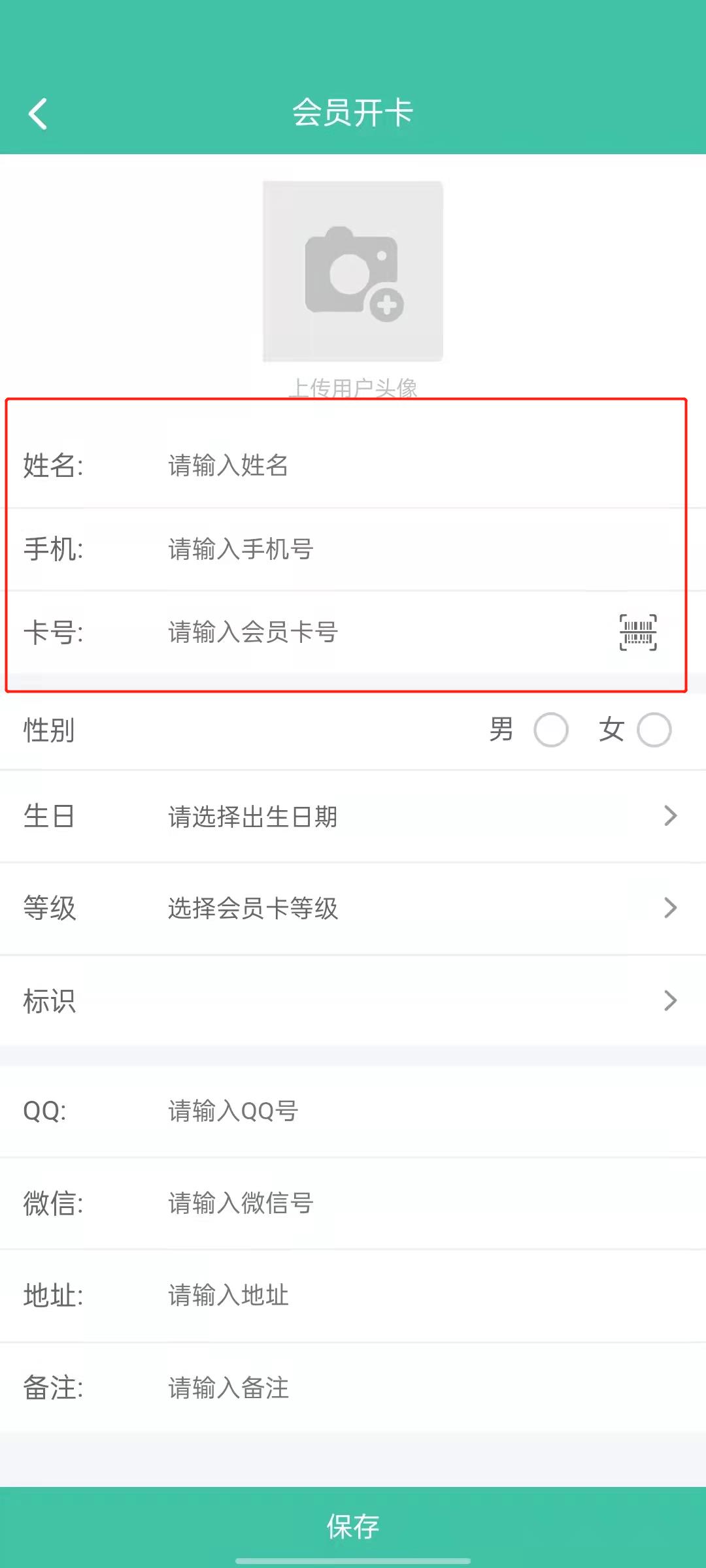Select 女 as gender

(654, 730)
